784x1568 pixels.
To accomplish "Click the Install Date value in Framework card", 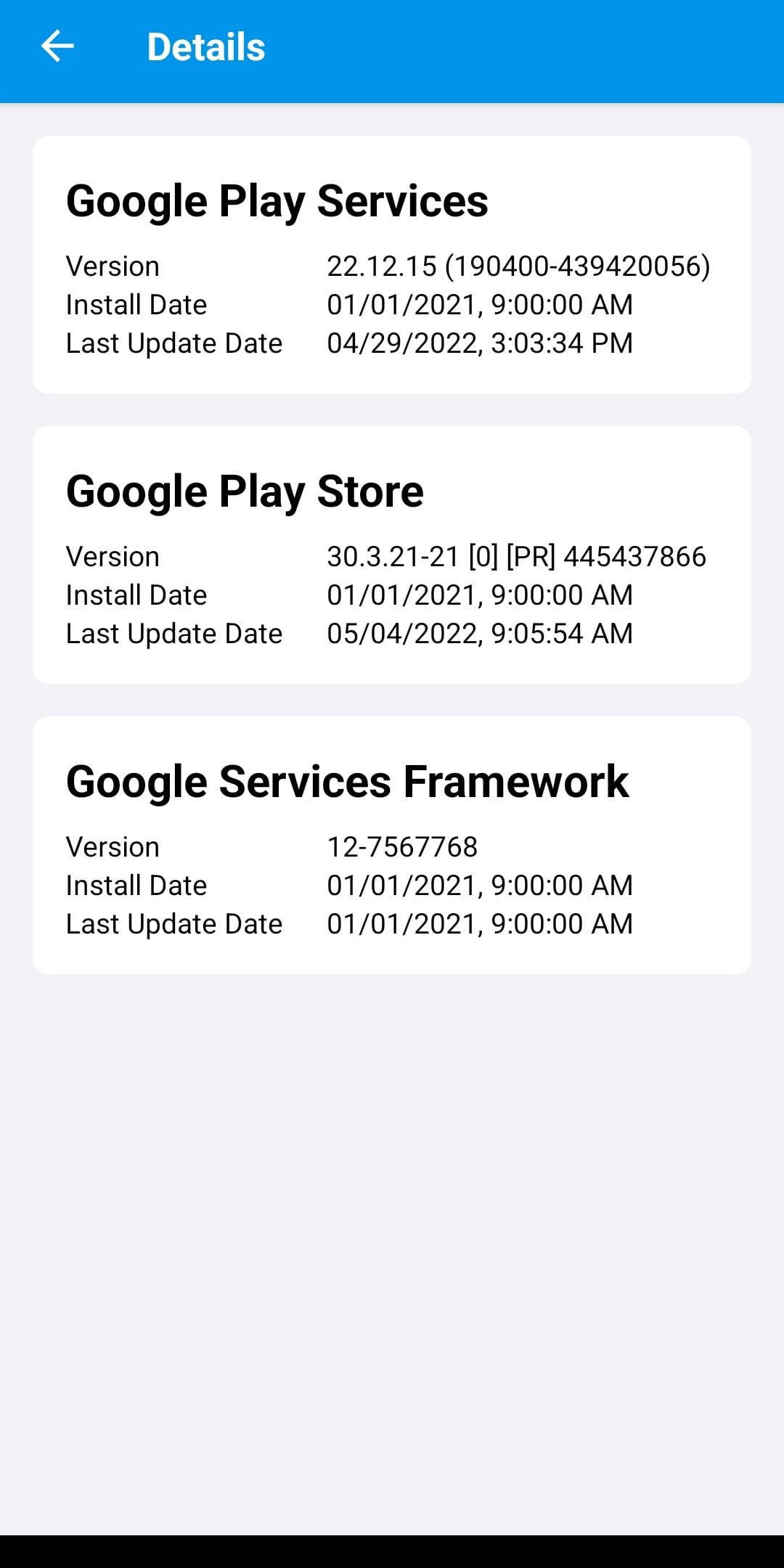I will pyautogui.click(x=480, y=885).
